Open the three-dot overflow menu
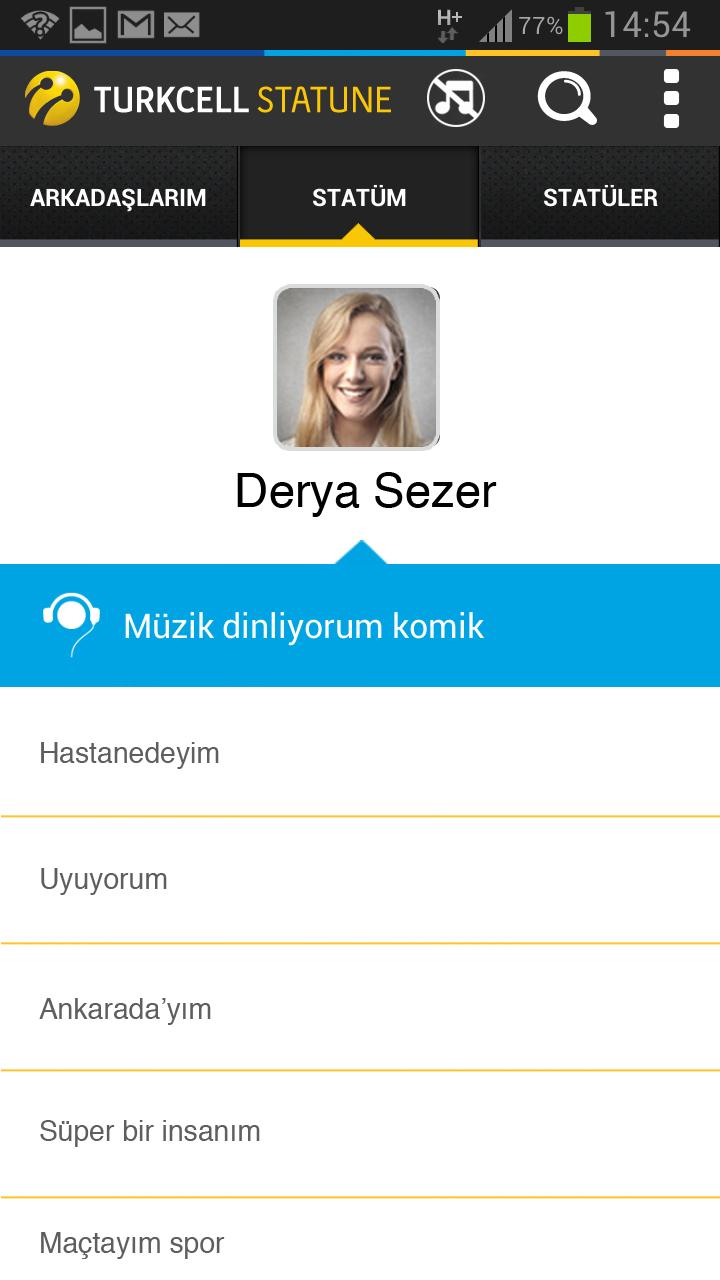 click(x=671, y=99)
